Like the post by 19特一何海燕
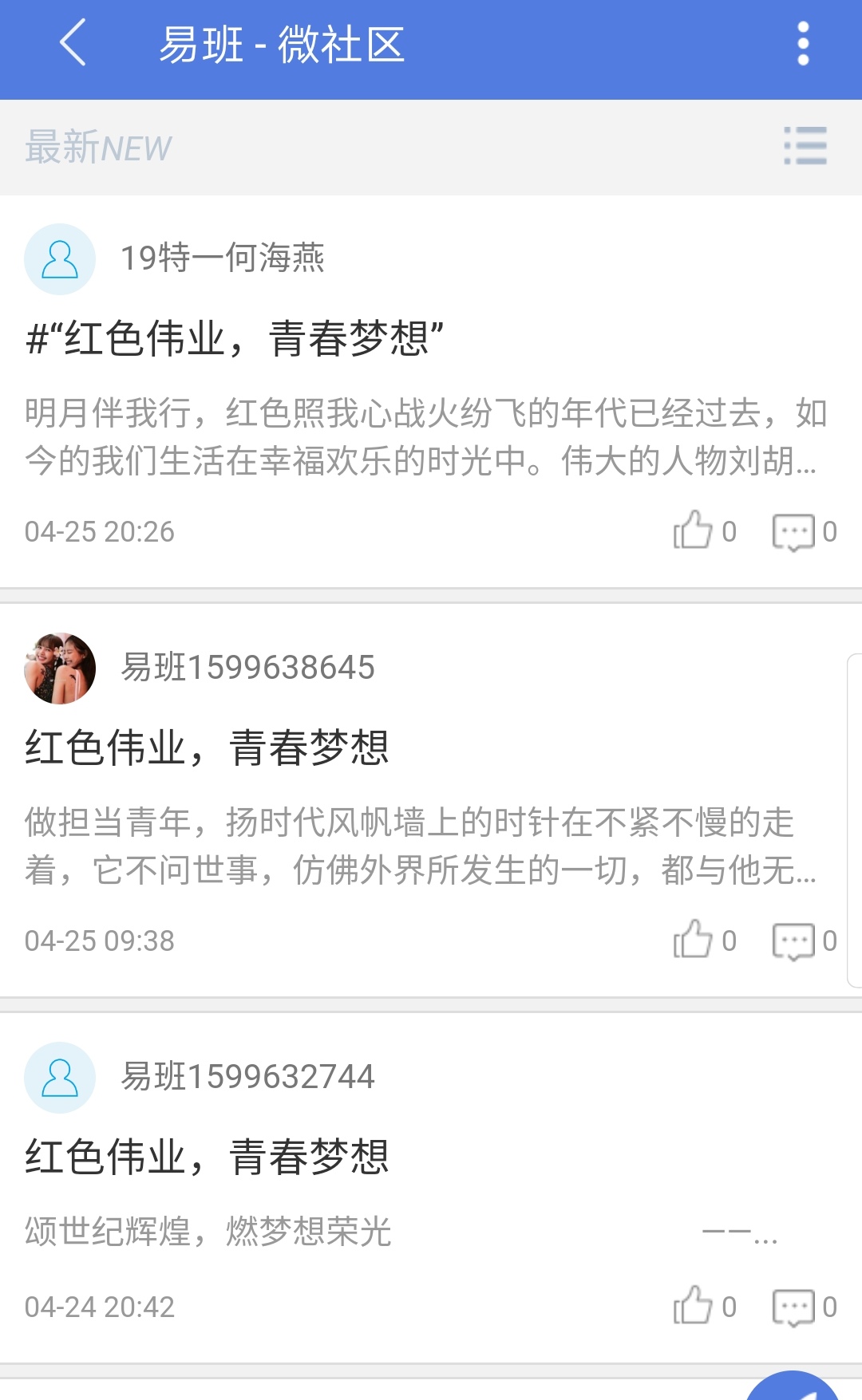The height and width of the screenshot is (1400, 862). click(693, 531)
